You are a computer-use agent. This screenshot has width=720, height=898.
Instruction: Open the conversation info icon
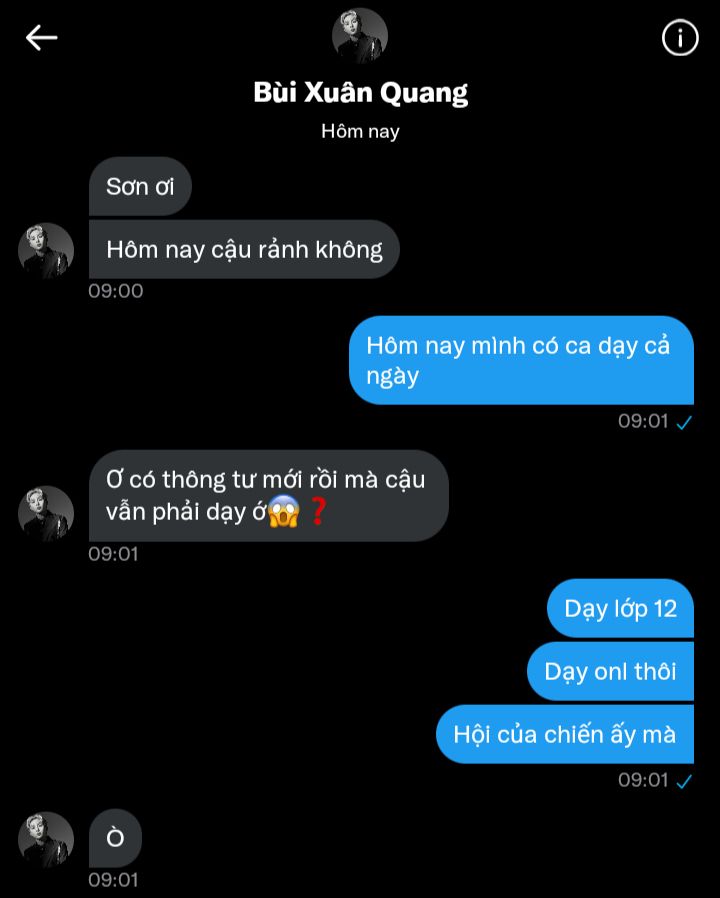pos(680,38)
